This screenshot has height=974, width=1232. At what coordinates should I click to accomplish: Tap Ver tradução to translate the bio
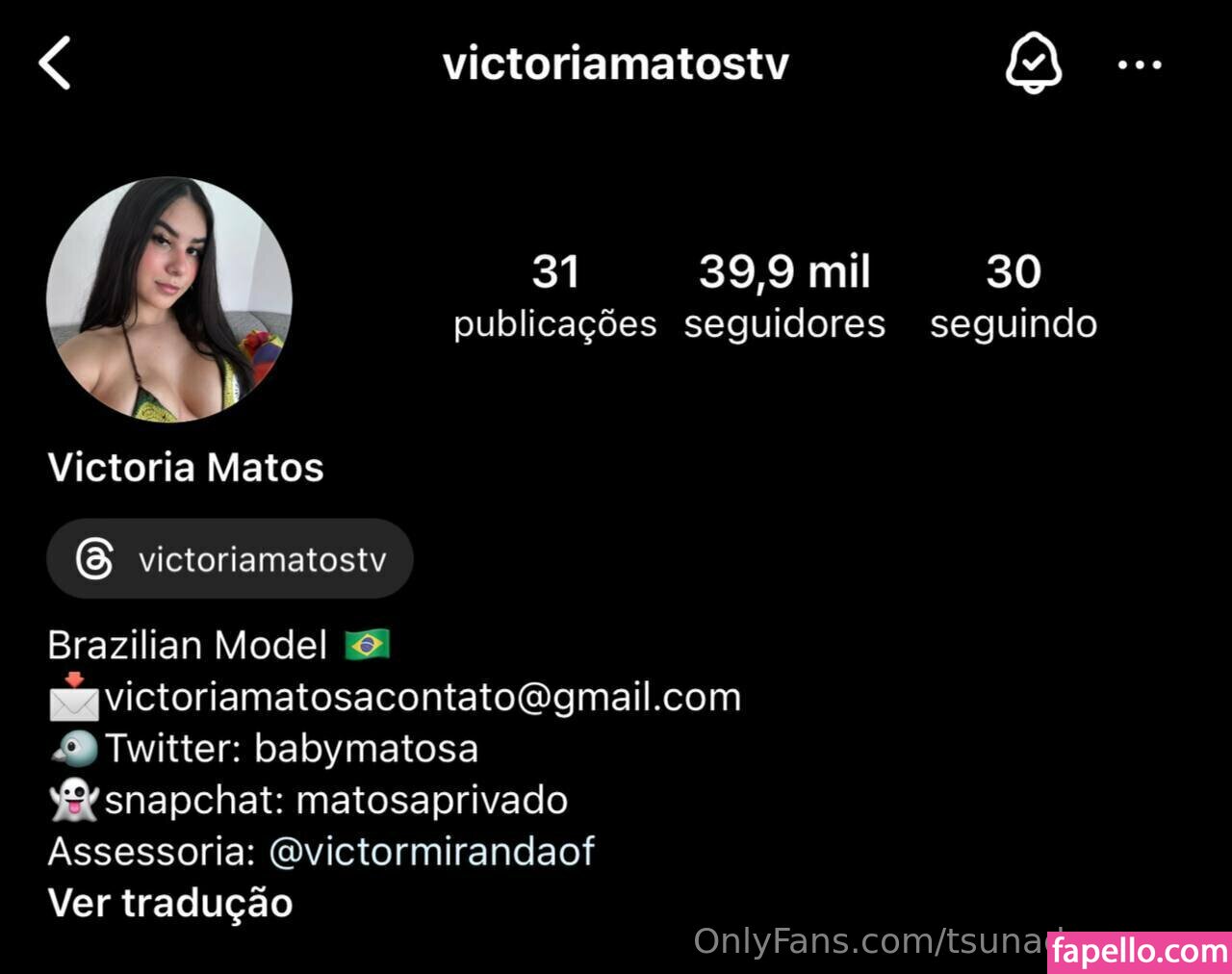coord(170,903)
